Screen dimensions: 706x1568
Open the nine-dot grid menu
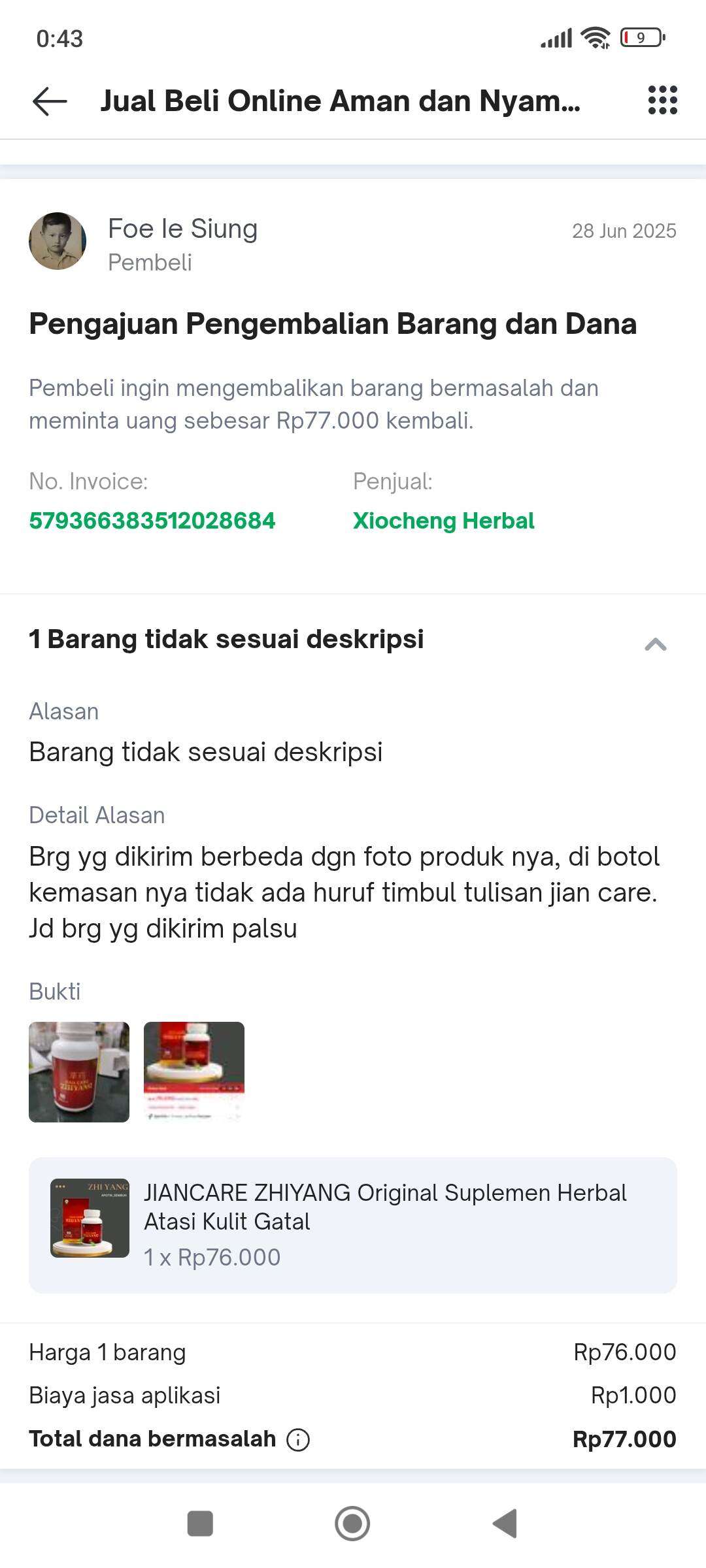click(x=662, y=101)
